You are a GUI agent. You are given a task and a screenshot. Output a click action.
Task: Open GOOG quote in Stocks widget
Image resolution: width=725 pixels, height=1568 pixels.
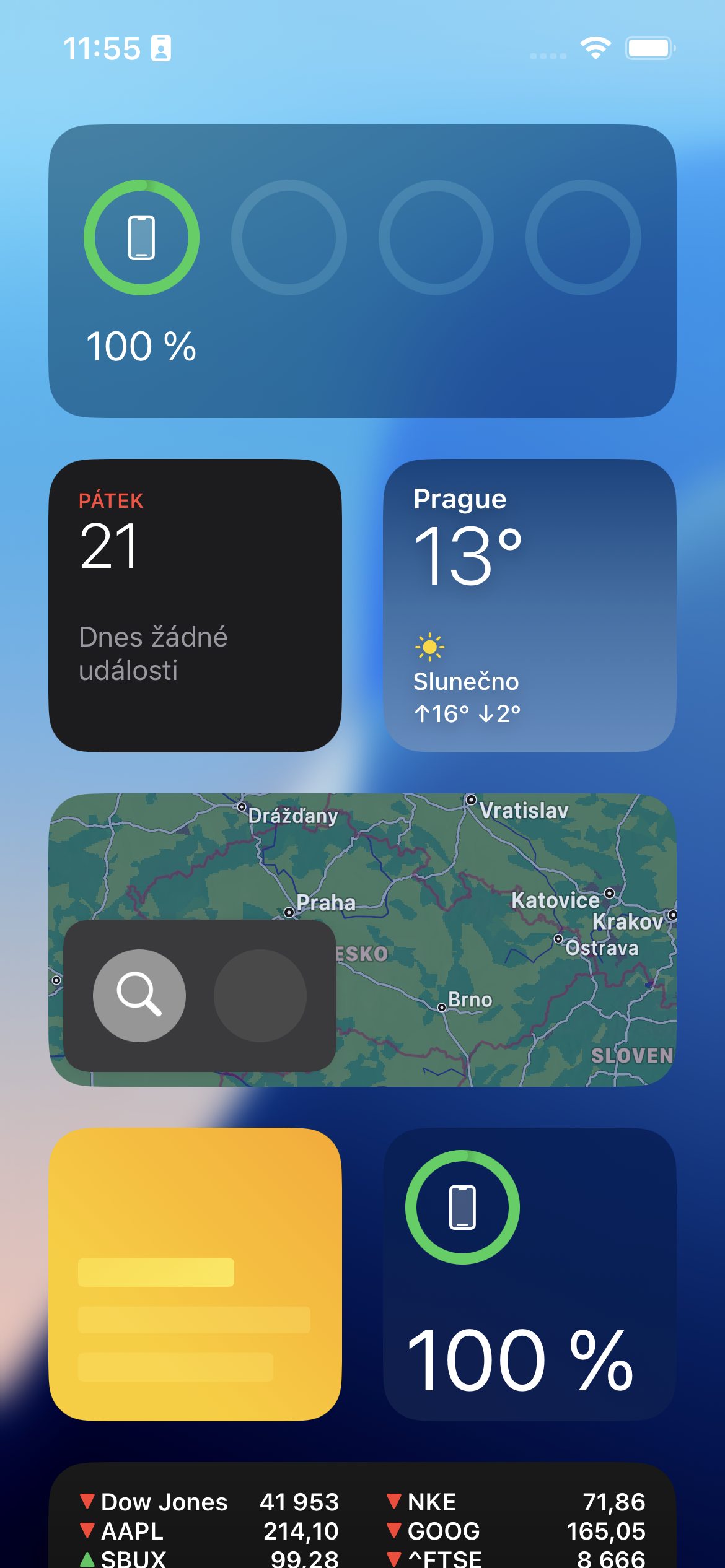pos(516,1531)
